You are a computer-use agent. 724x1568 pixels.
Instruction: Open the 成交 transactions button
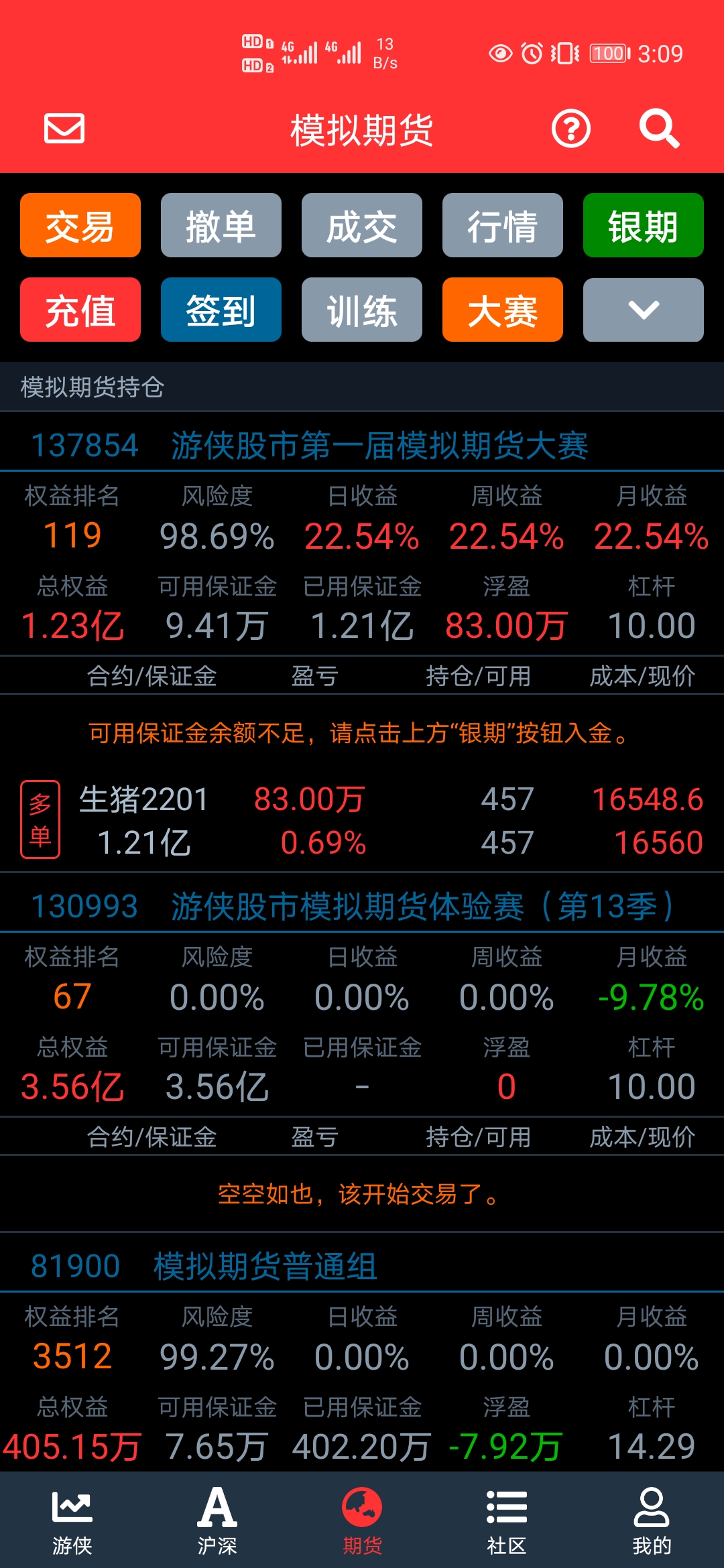(x=362, y=225)
